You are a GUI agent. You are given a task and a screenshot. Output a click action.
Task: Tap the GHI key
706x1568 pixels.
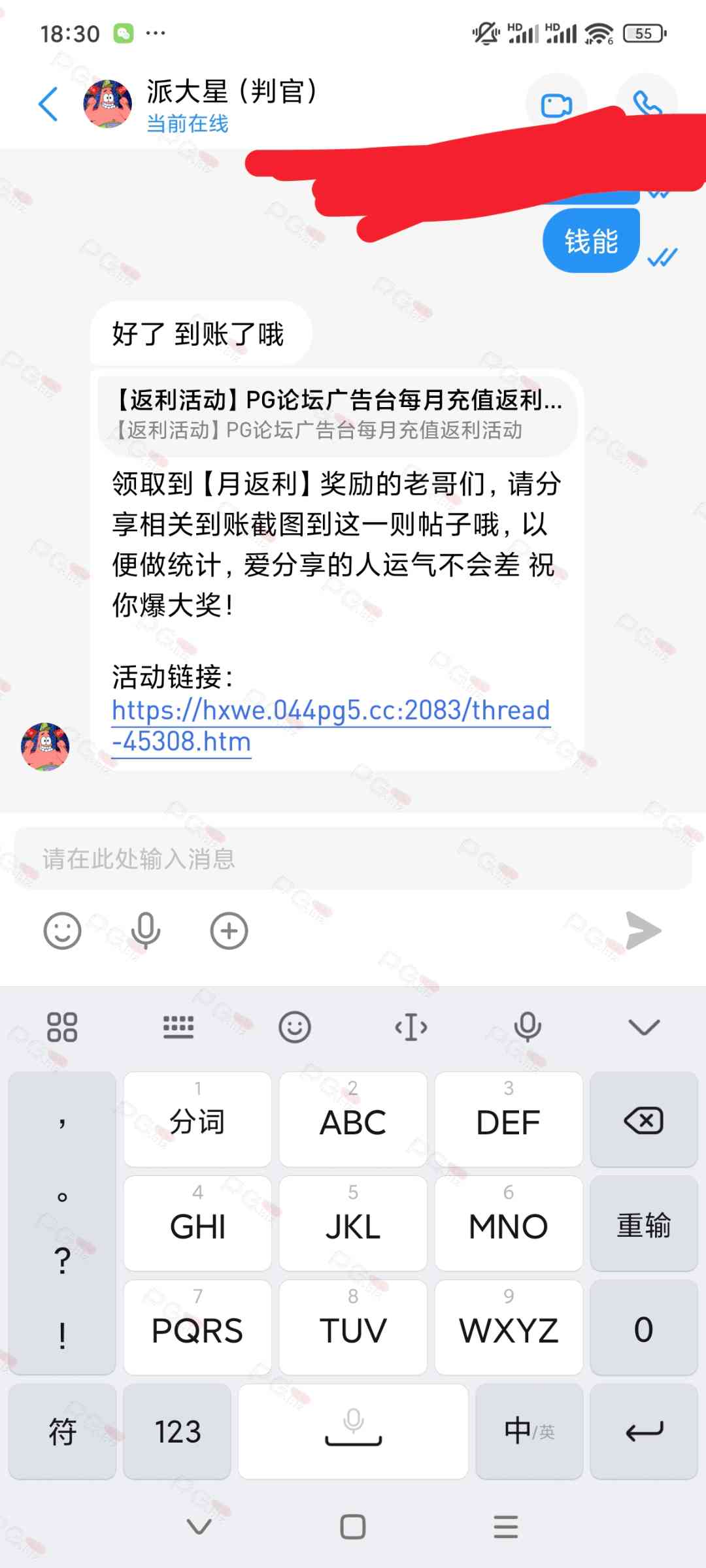point(197,1224)
